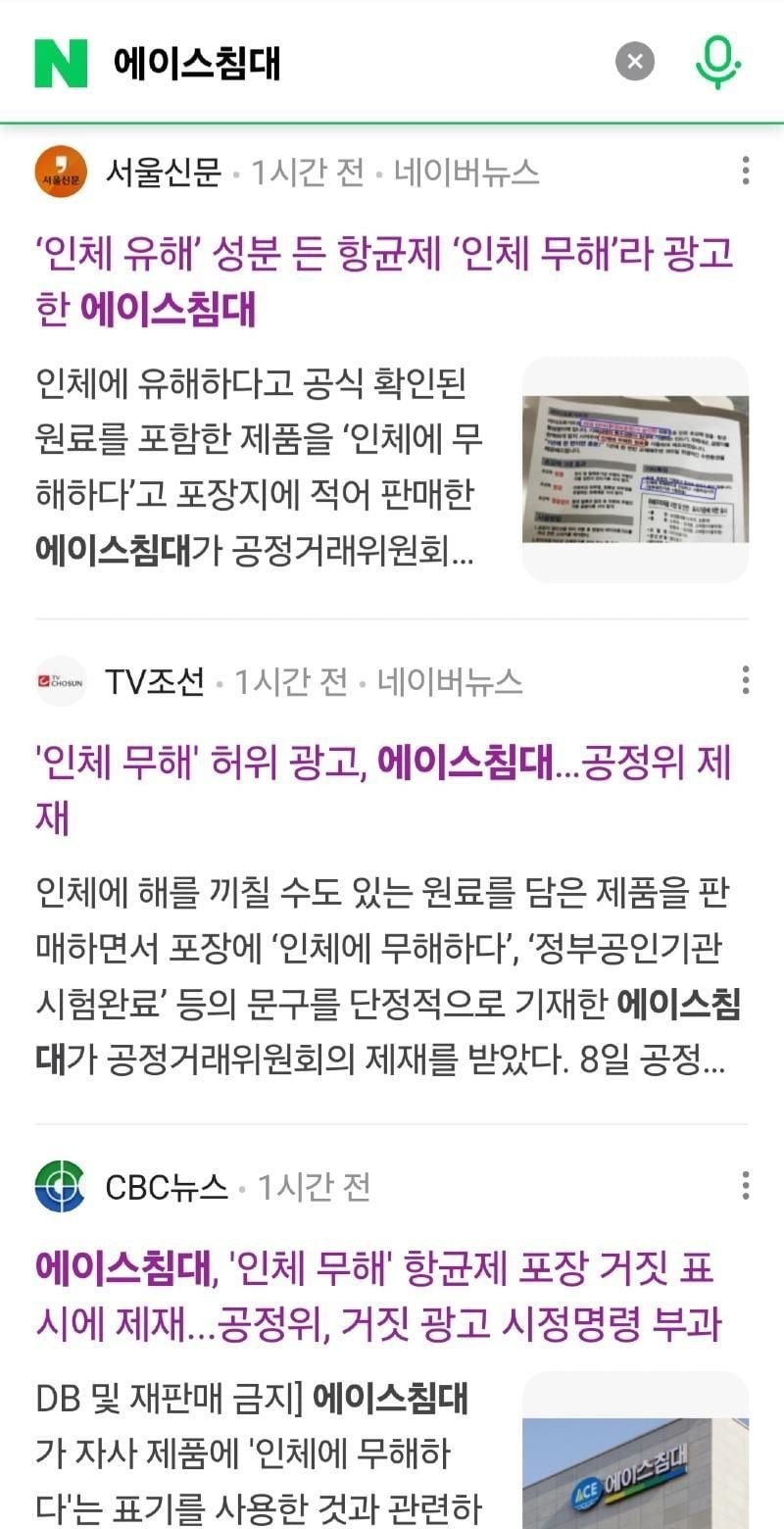
Task: Open TV조선 headline '인체 무해' 허위 광고
Action: pyautogui.click(x=384, y=788)
